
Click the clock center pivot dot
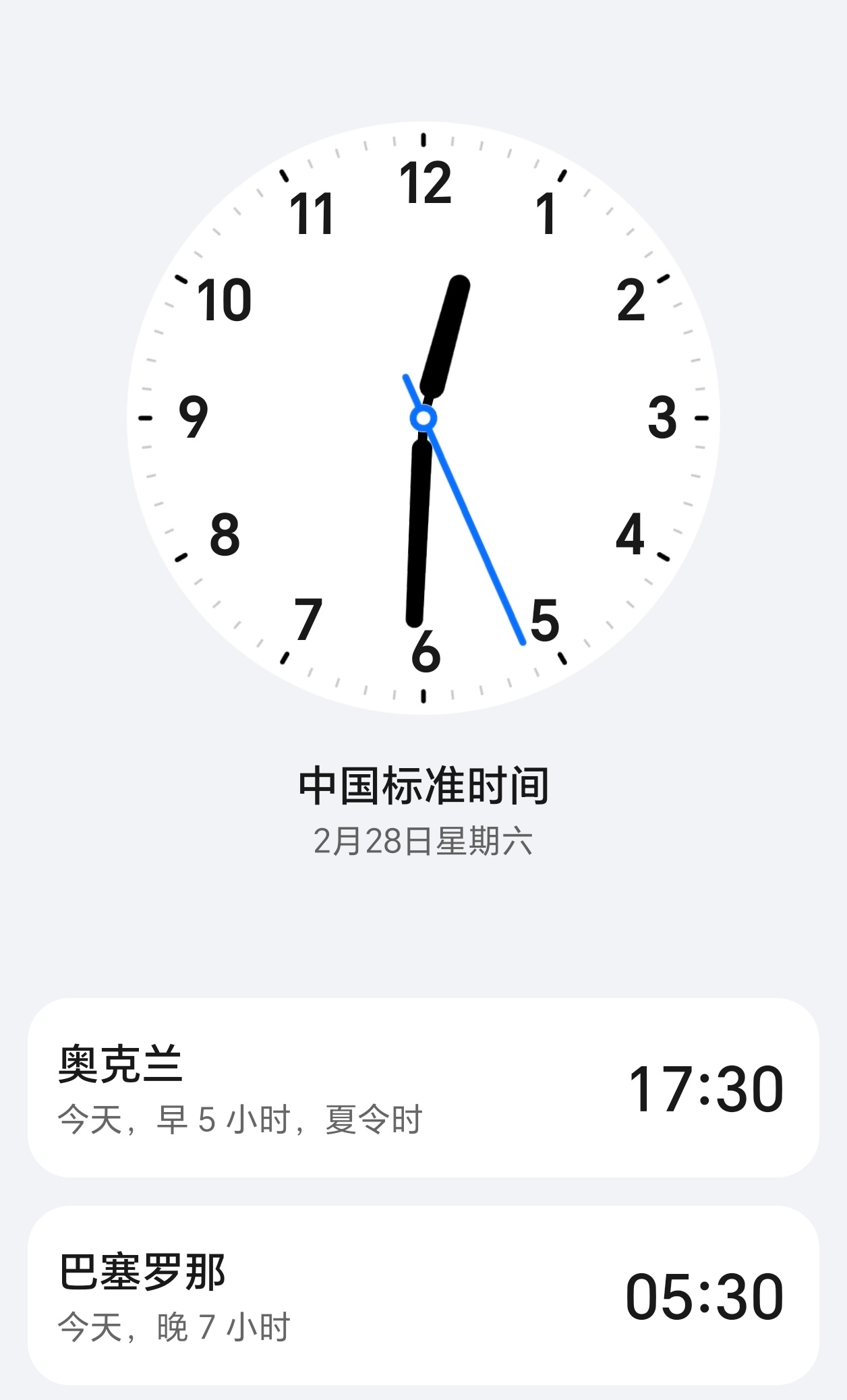pyautogui.click(x=423, y=419)
